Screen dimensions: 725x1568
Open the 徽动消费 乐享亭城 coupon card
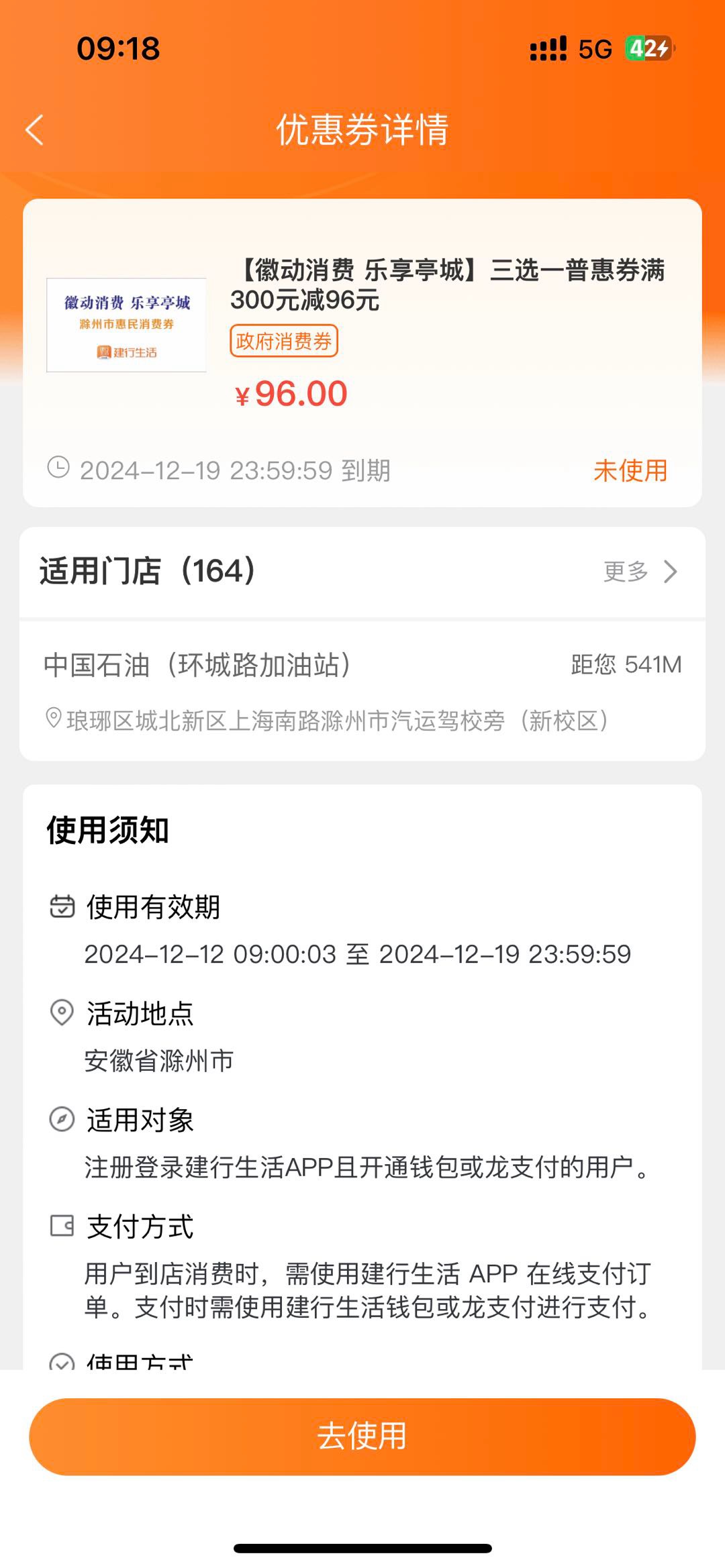click(362, 352)
